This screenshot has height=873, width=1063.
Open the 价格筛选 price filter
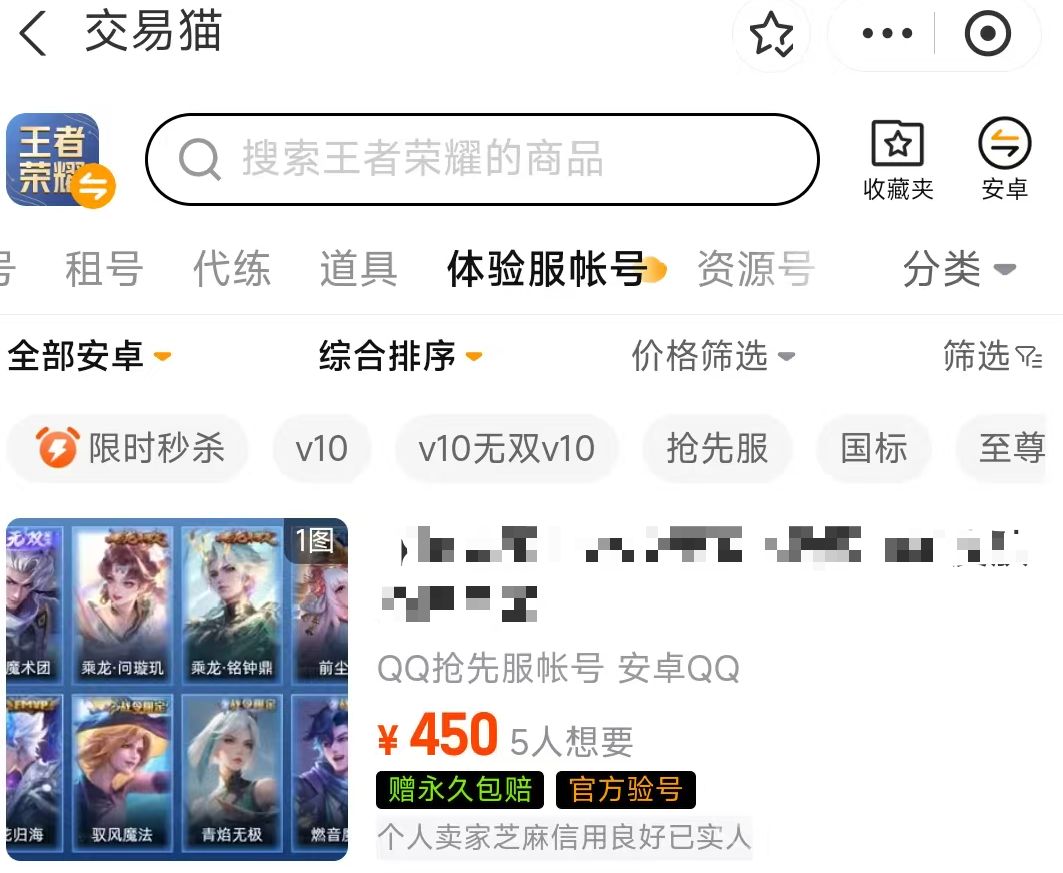(713, 356)
